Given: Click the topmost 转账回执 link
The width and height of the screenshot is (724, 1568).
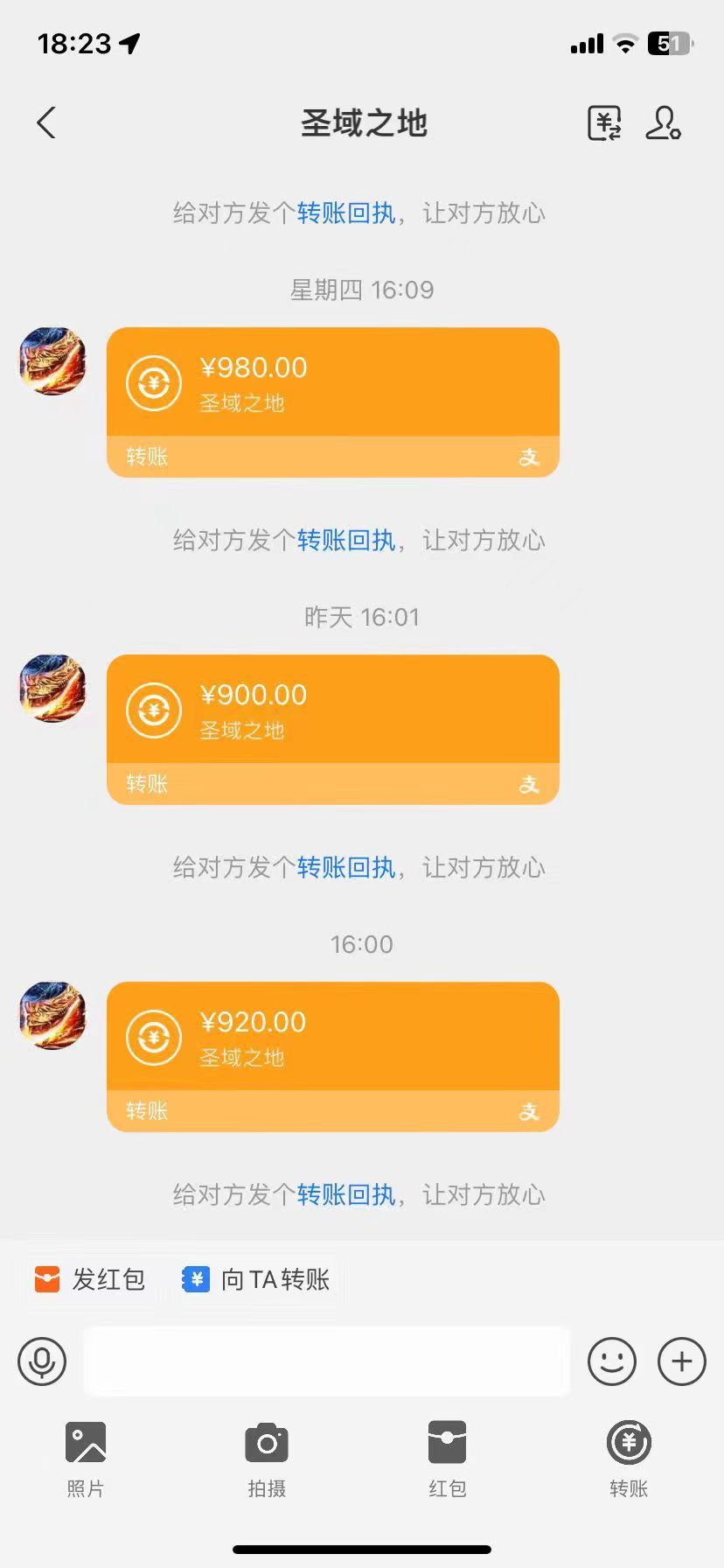Looking at the screenshot, I should [x=345, y=213].
